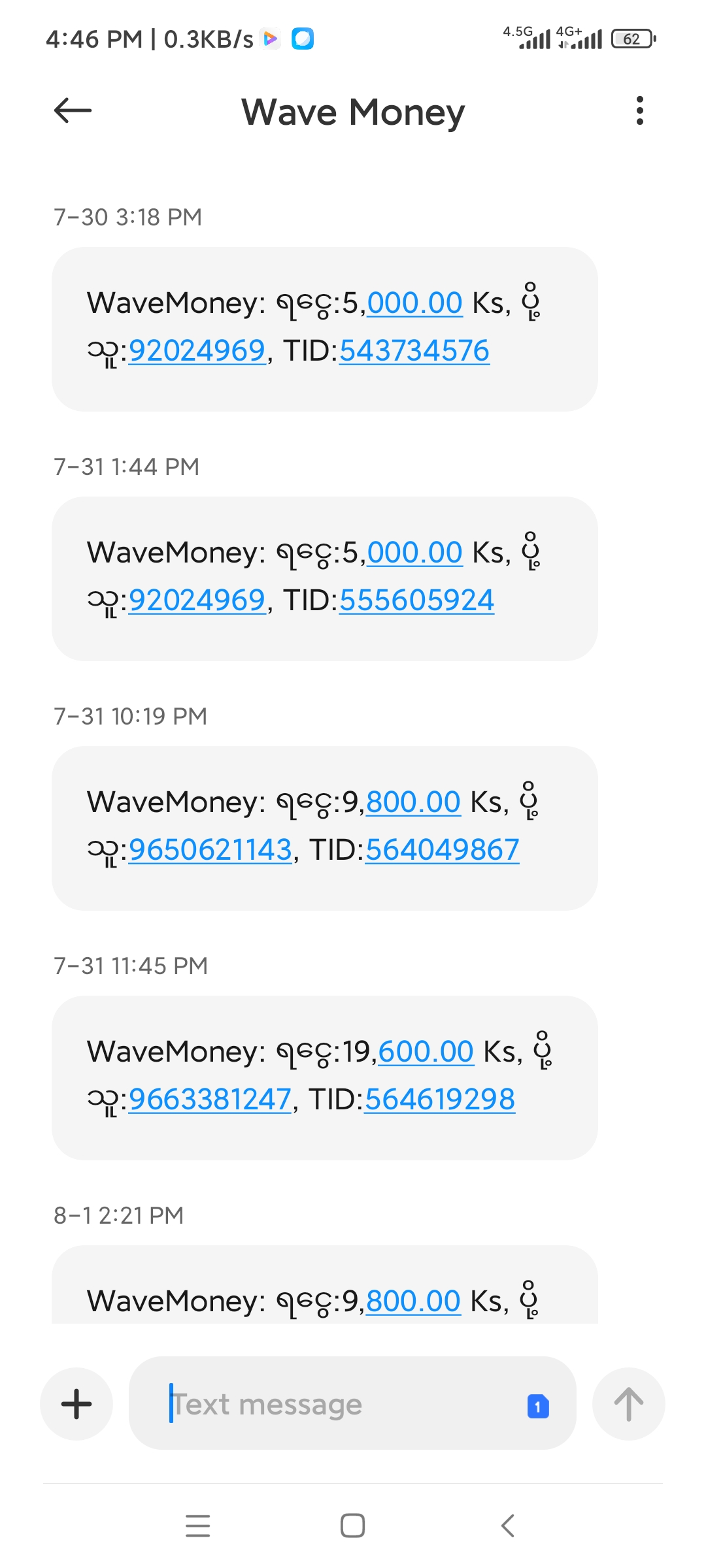Tap number 92024969 in 1:44 PM message

click(197, 600)
